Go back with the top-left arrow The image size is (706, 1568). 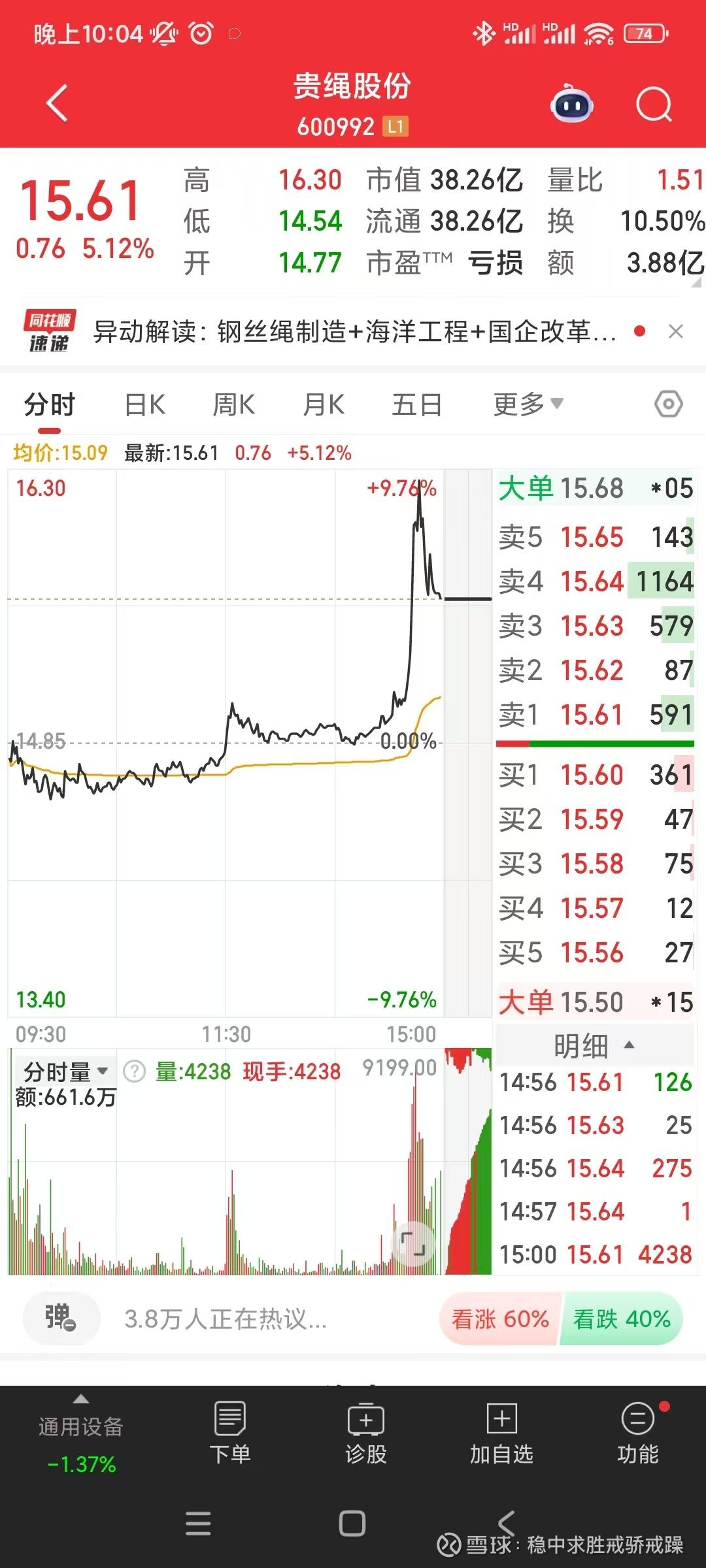[57, 103]
